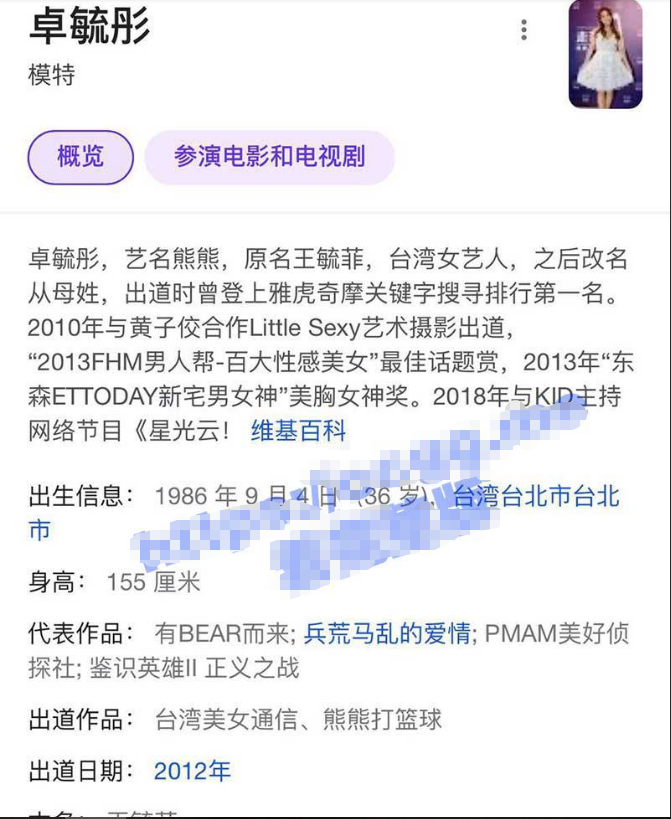Screen dimensions: 671x819
Task: Open the three-dot overflow menu
Action: click(x=523, y=30)
